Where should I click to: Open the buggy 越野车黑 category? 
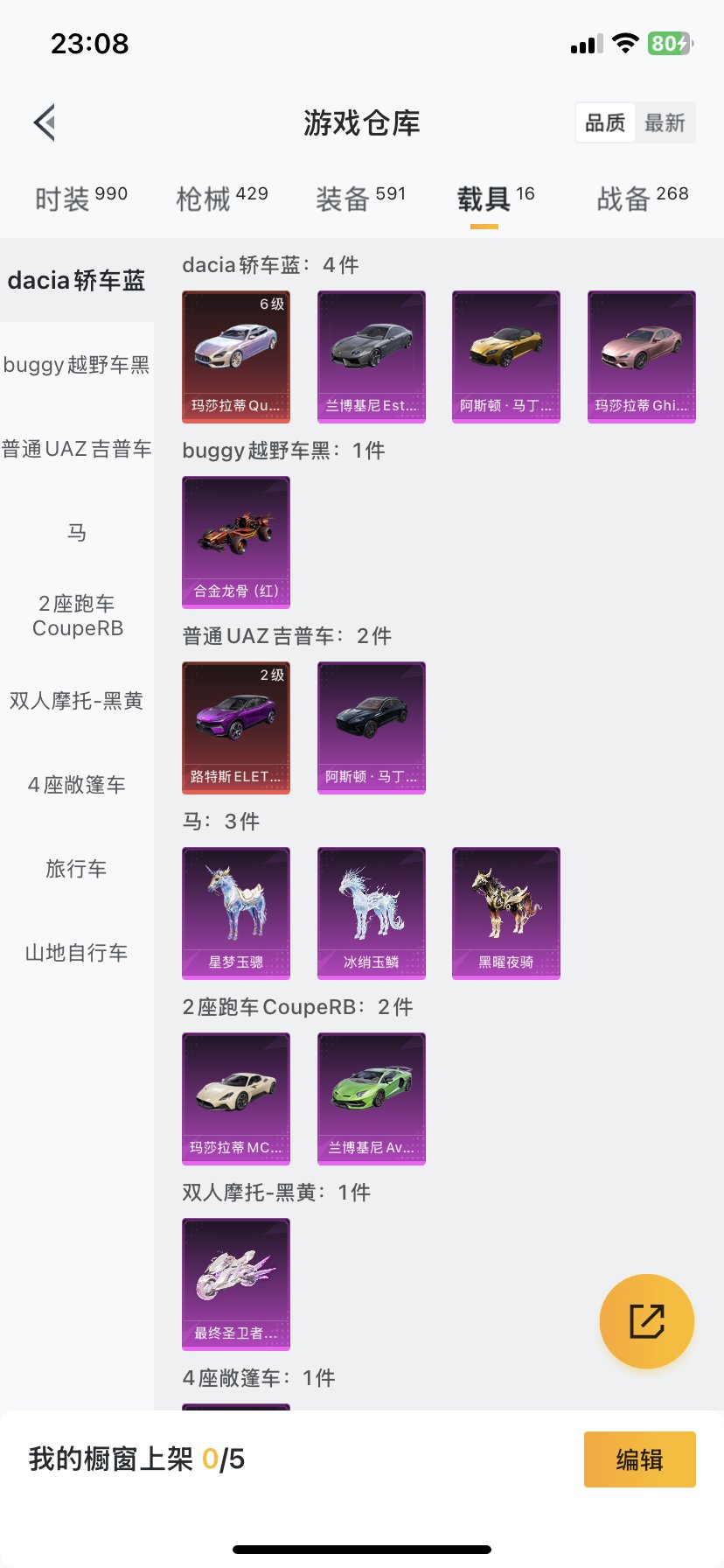(x=77, y=366)
